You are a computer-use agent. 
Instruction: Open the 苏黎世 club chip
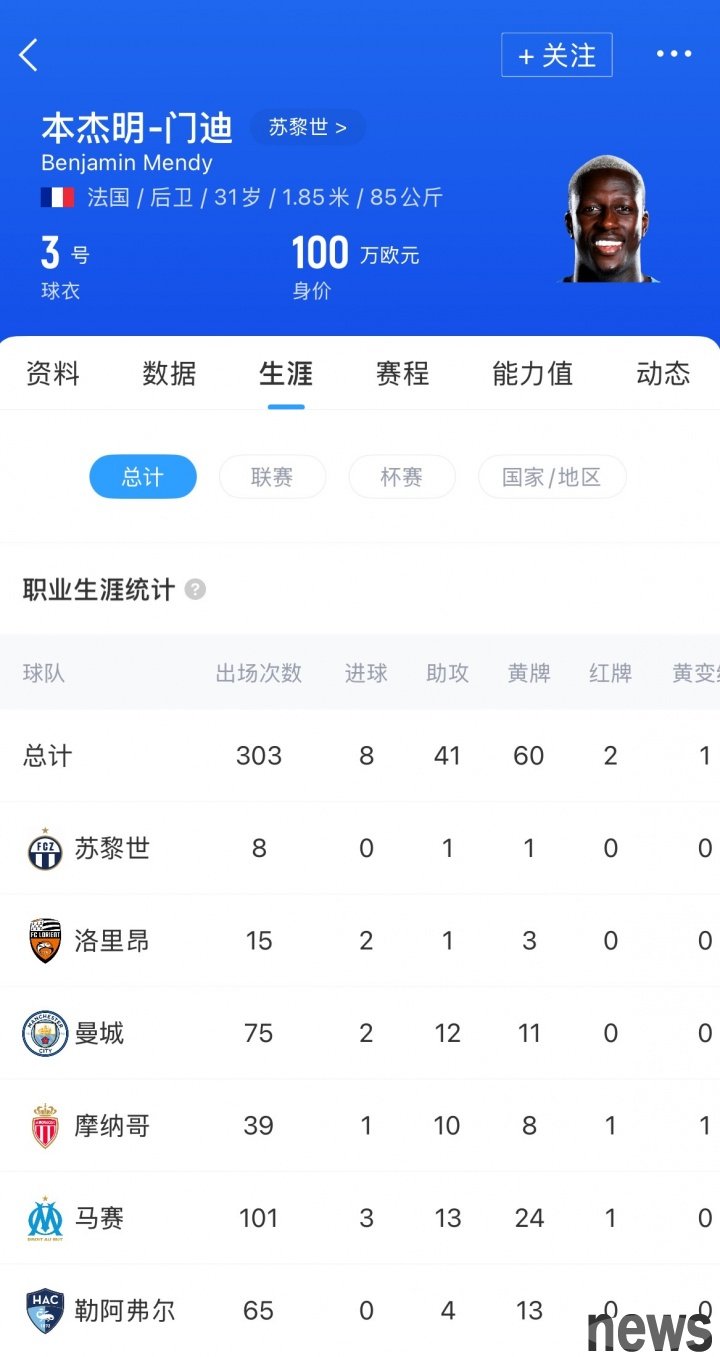307,127
